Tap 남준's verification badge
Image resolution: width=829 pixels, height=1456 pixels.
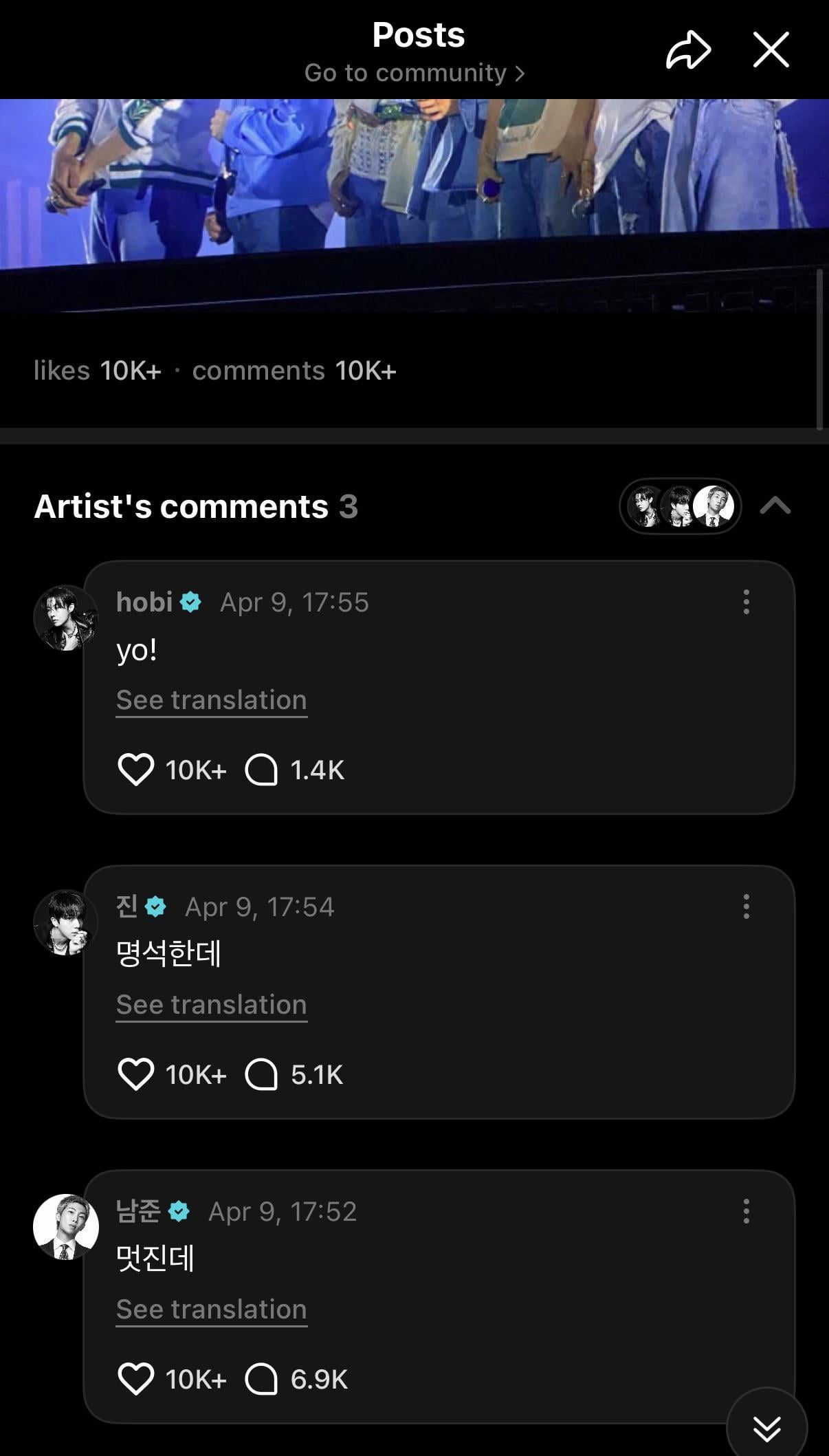[179, 1210]
